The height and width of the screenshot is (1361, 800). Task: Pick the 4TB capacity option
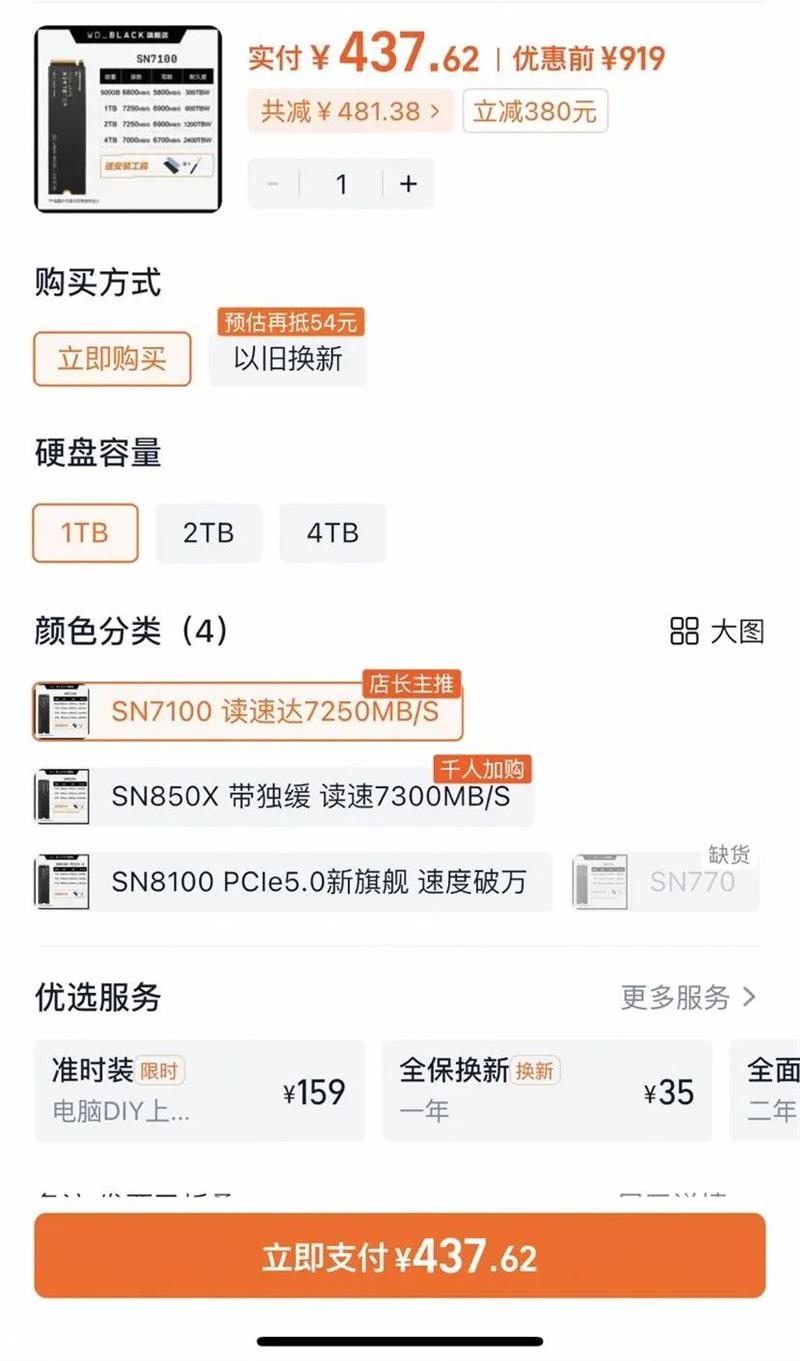tap(332, 533)
